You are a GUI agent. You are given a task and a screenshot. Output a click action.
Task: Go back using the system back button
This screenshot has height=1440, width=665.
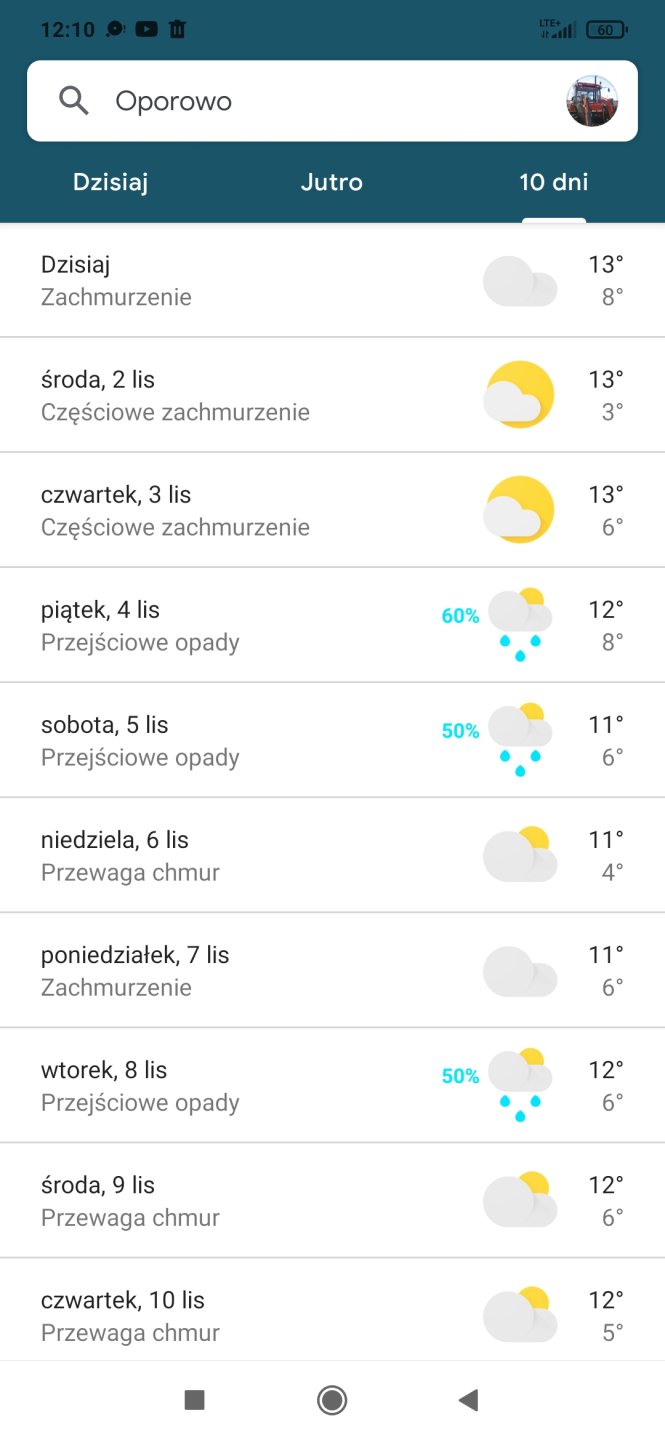coord(468,1400)
